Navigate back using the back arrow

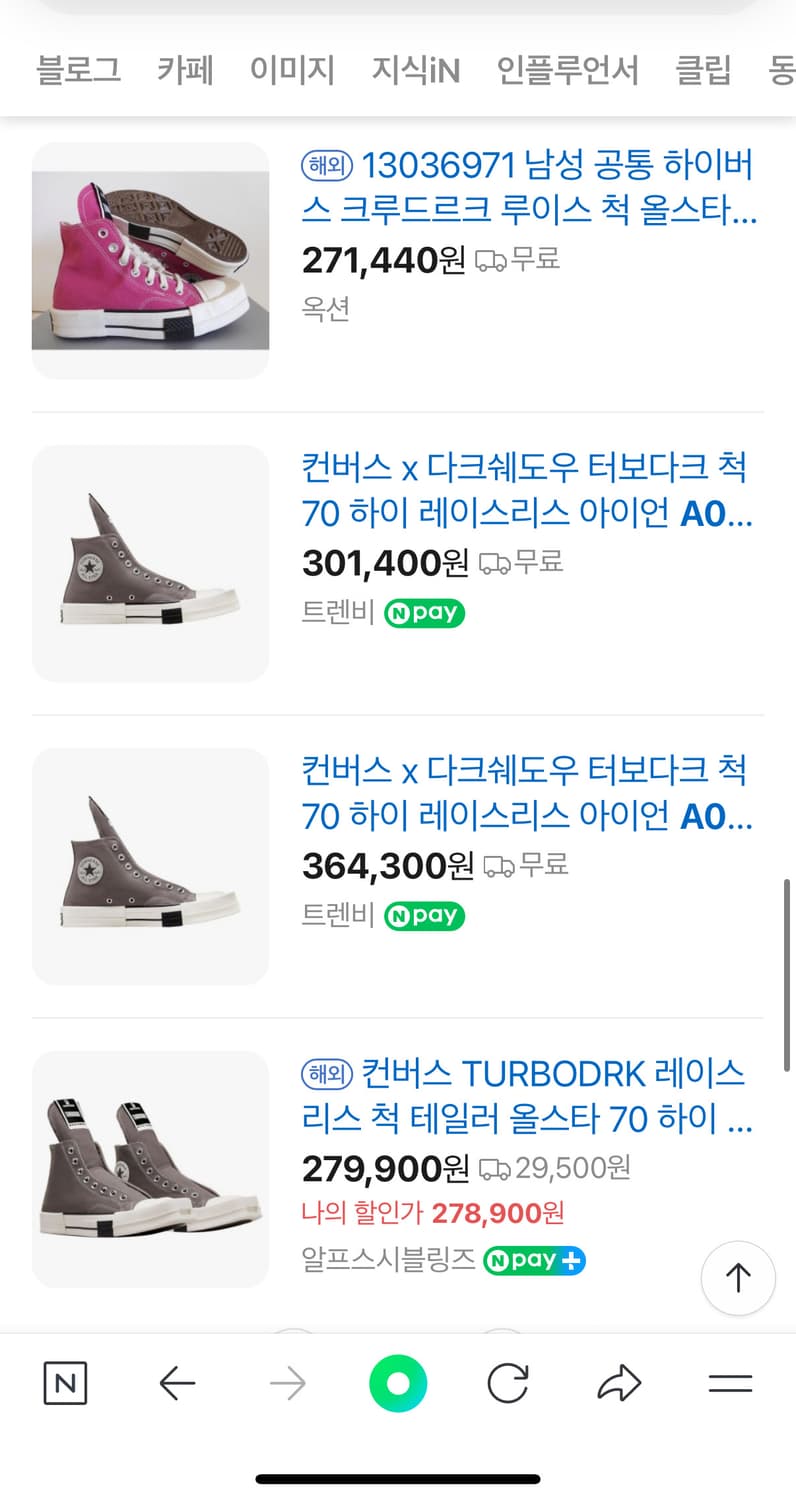point(178,1383)
